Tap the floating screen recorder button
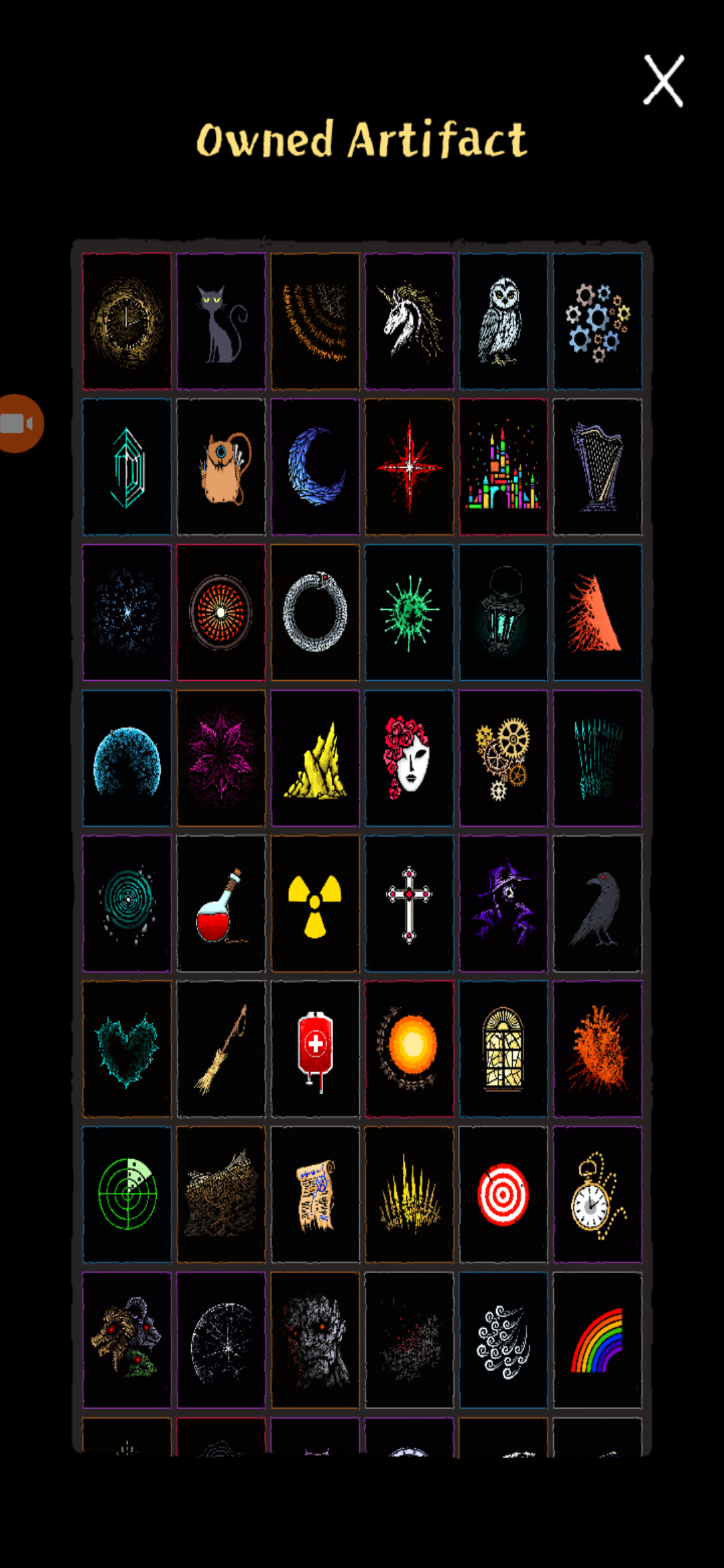Screen dimensions: 724x1568 click(x=20, y=423)
